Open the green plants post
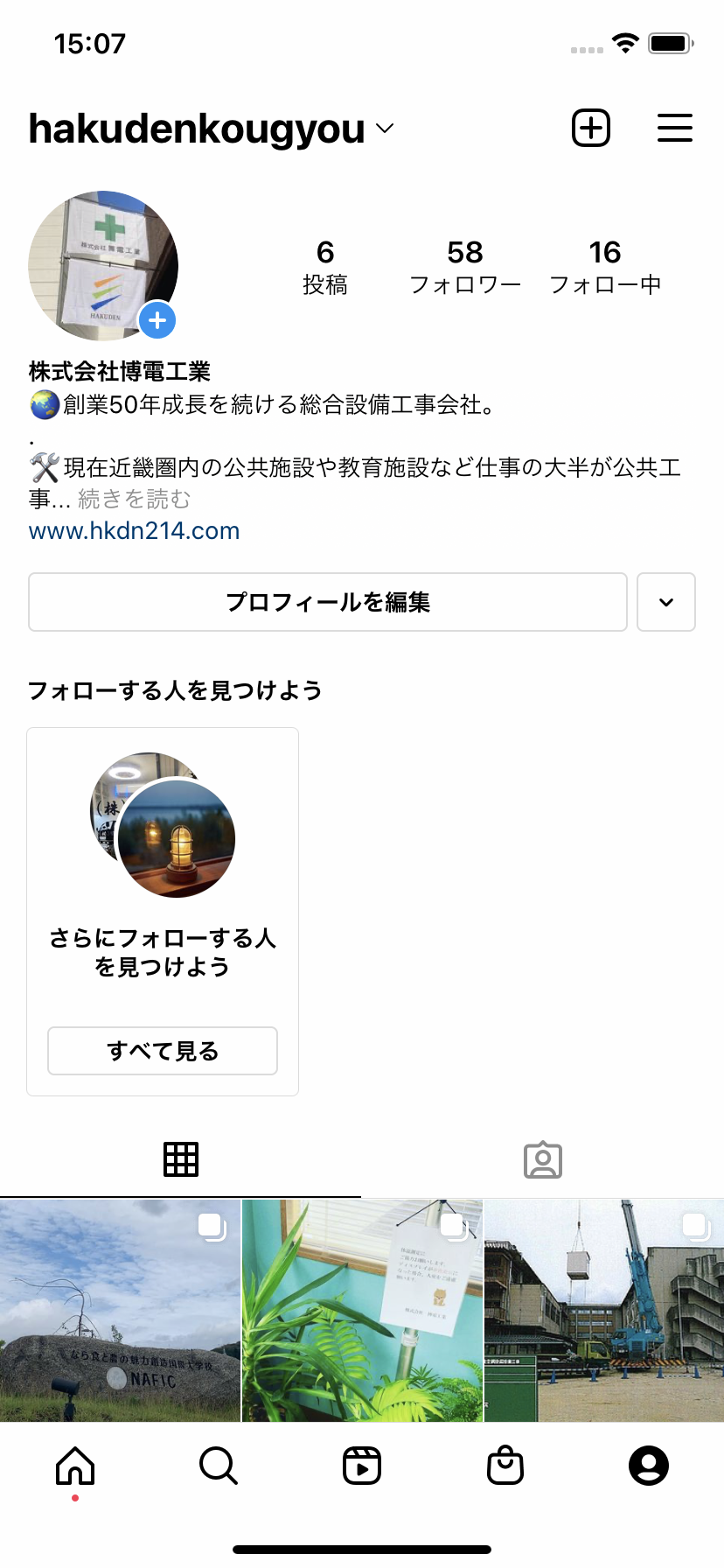The width and height of the screenshot is (724, 1568). click(x=362, y=1311)
